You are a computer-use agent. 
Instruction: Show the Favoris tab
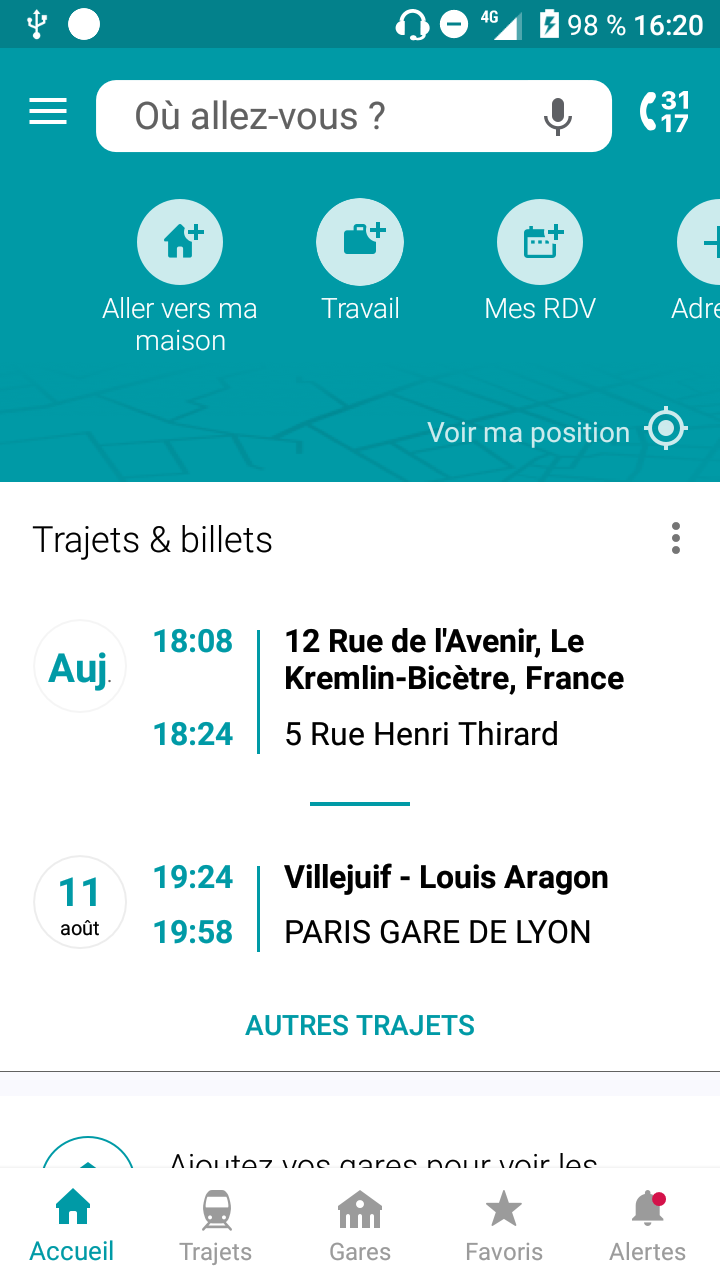click(504, 1224)
